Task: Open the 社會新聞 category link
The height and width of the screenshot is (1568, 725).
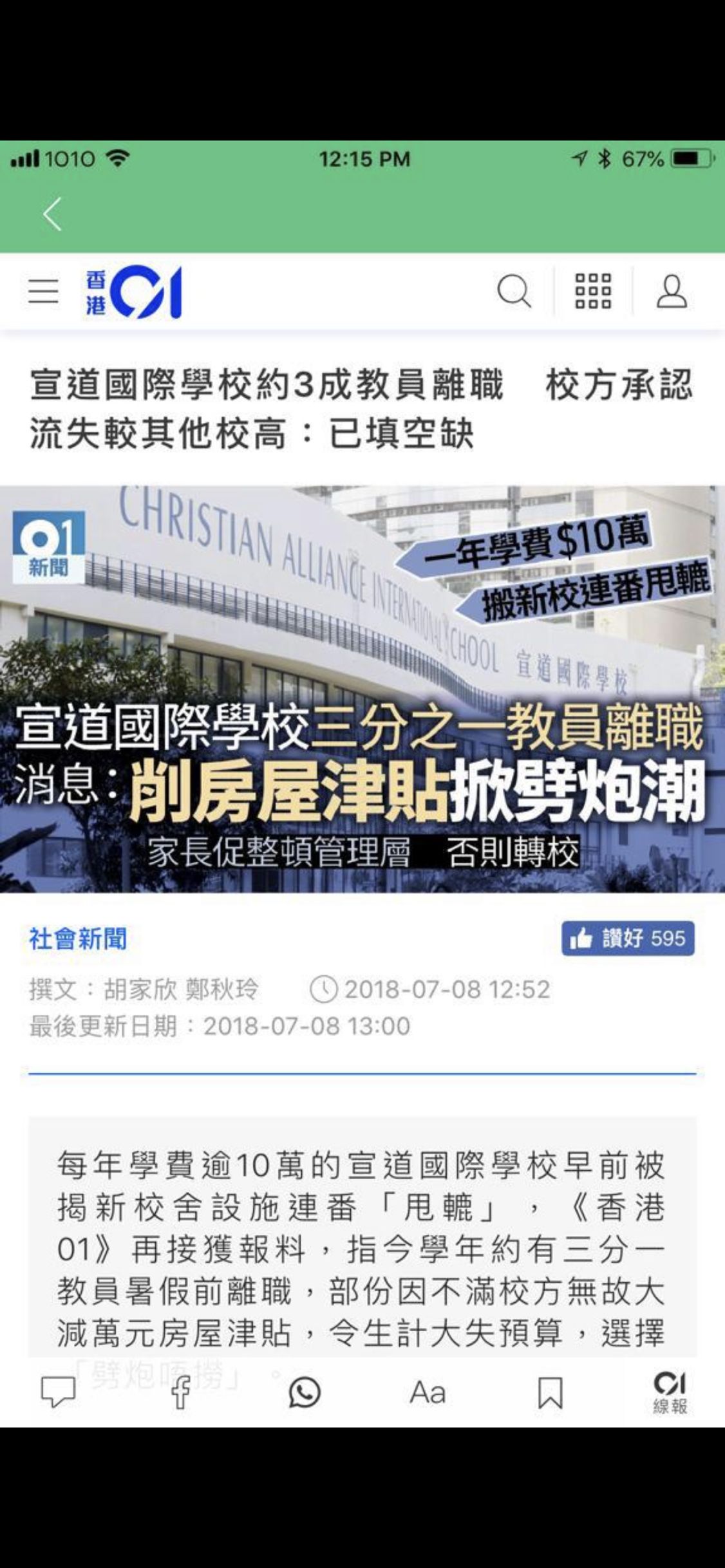Action: tap(78, 938)
